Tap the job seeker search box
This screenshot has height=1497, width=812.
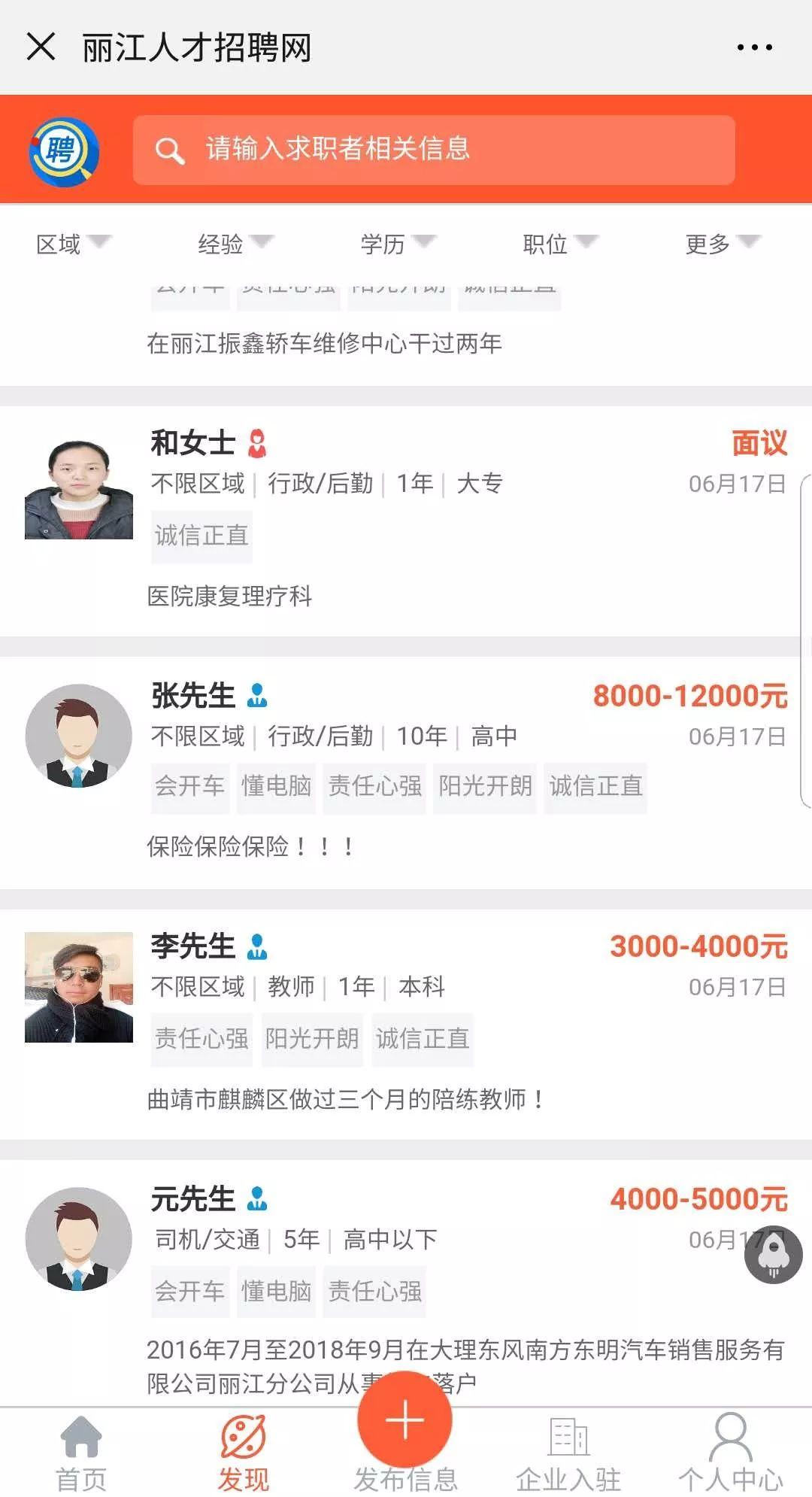(434, 150)
